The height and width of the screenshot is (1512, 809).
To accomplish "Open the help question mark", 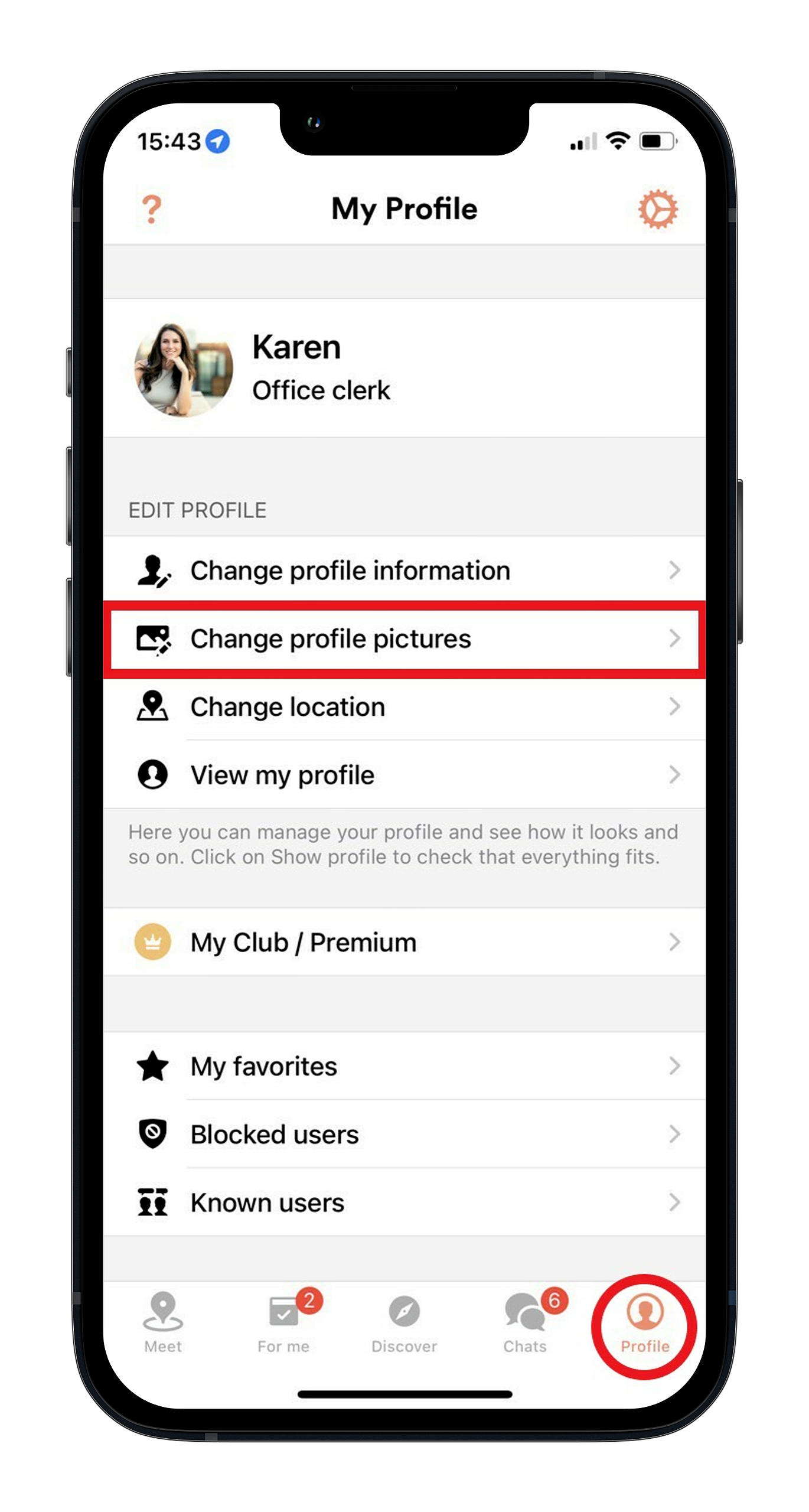I will (x=152, y=210).
